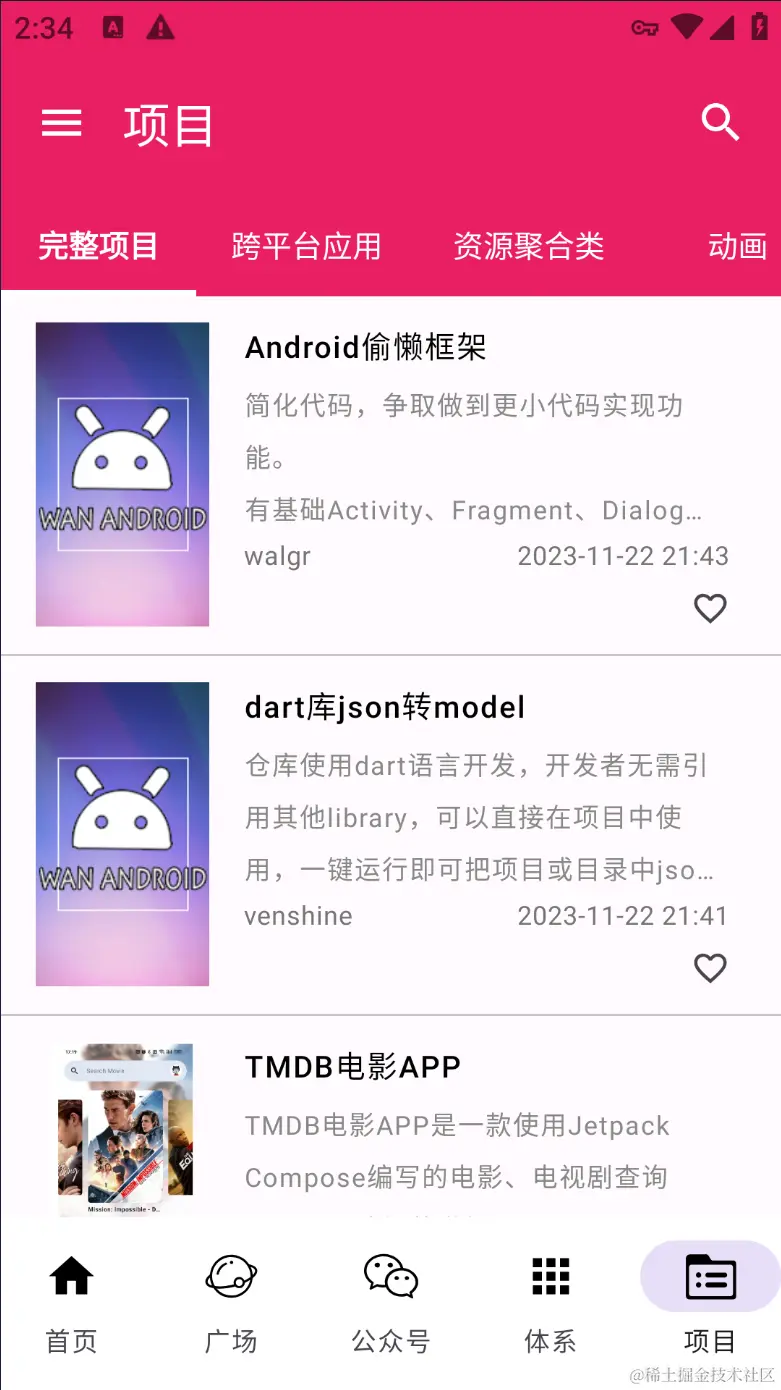Viewport: 781px width, 1390px height.
Task: Favorite the Android偷懒框架 project
Action: pos(710,608)
